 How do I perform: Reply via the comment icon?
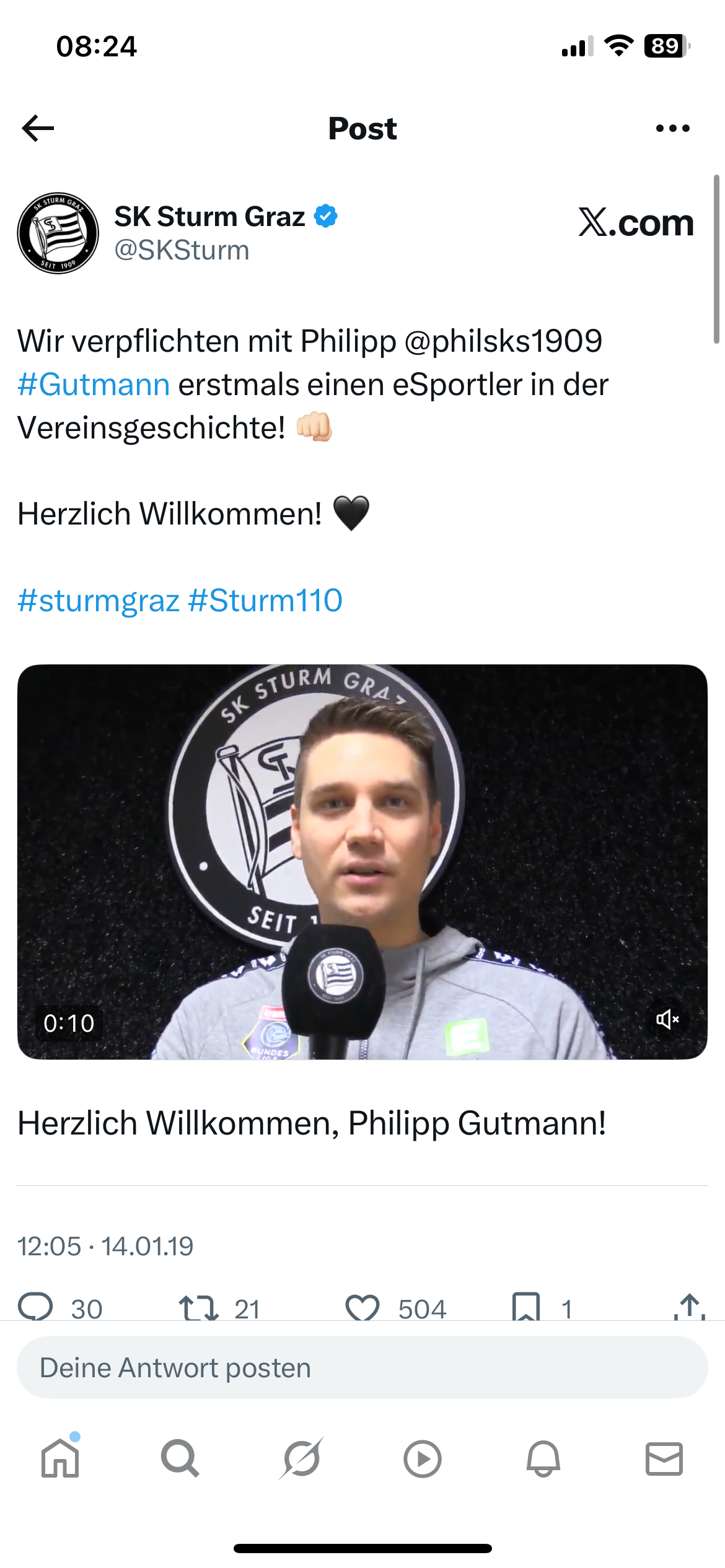pos(36,1307)
